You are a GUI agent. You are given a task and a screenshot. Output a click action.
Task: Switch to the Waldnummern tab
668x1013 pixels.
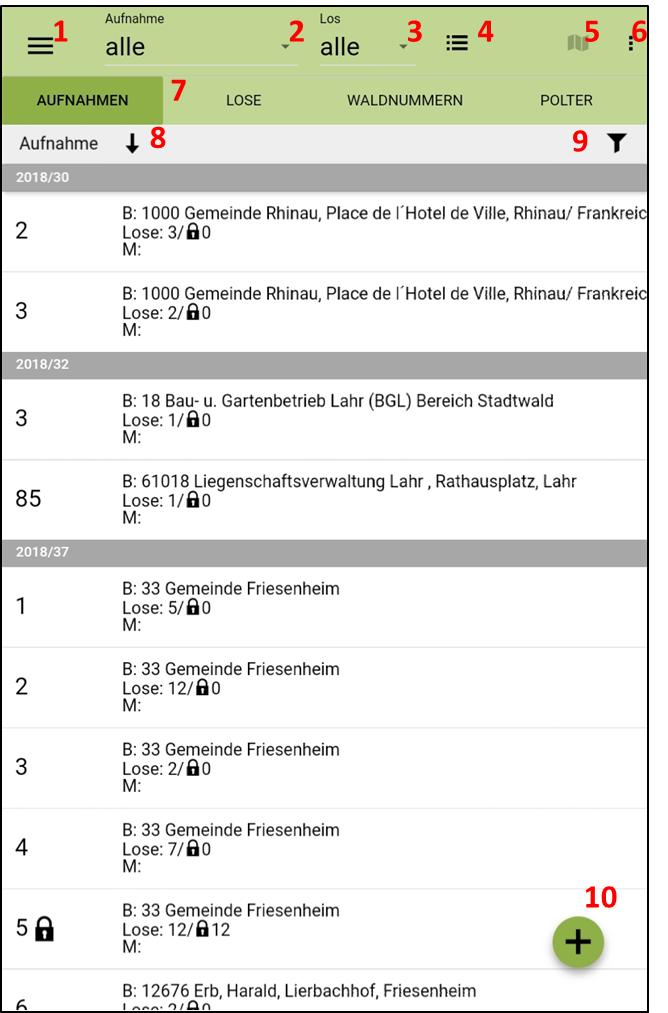click(x=404, y=100)
